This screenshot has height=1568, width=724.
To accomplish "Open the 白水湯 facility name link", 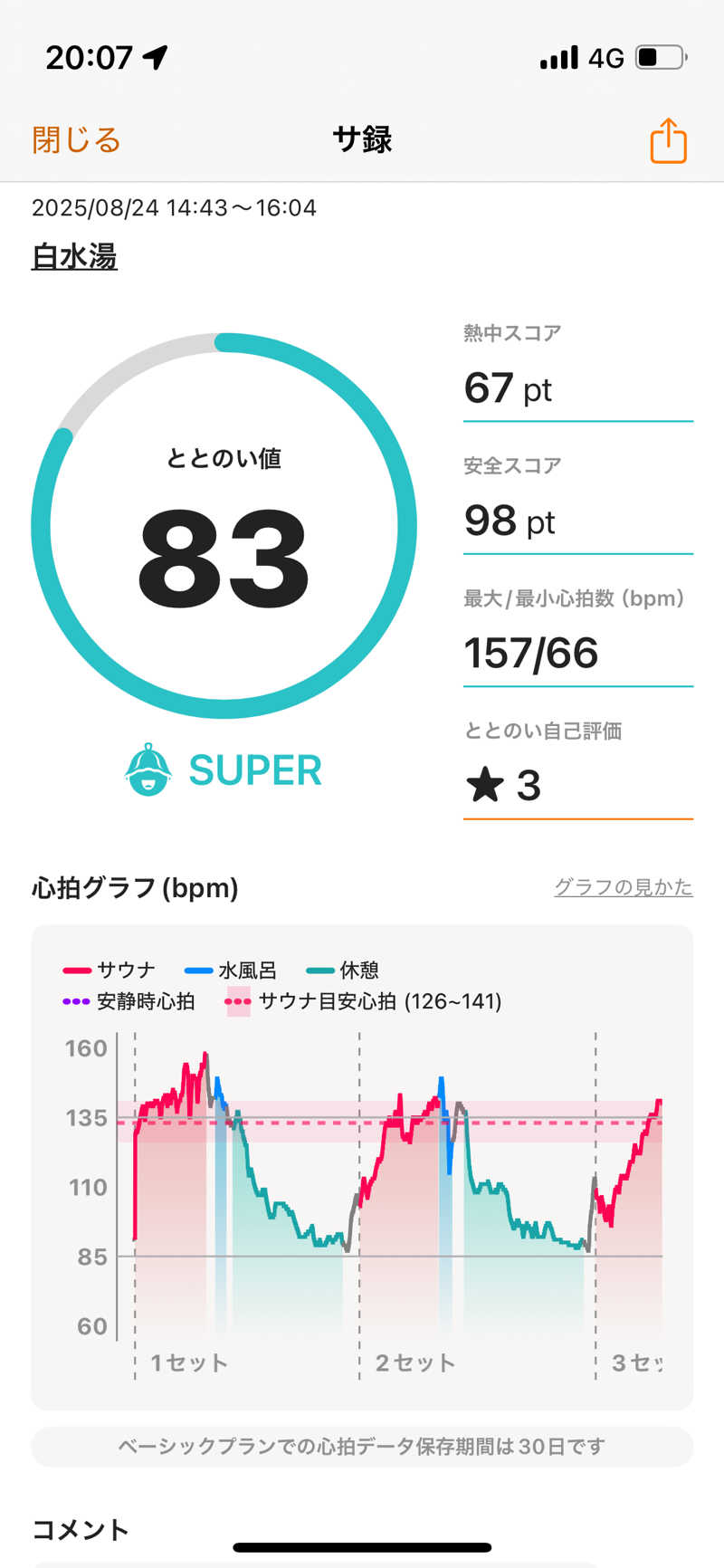I will click(x=76, y=258).
